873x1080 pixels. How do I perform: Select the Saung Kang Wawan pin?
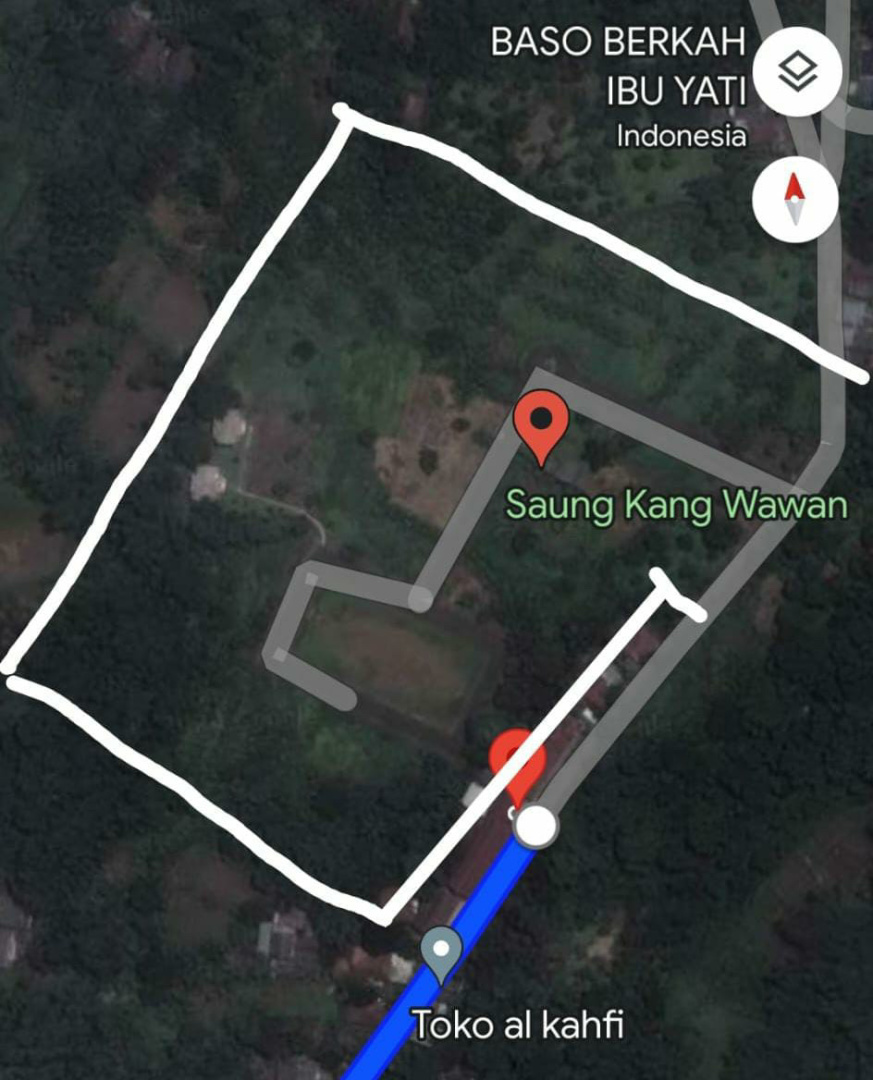541,427
